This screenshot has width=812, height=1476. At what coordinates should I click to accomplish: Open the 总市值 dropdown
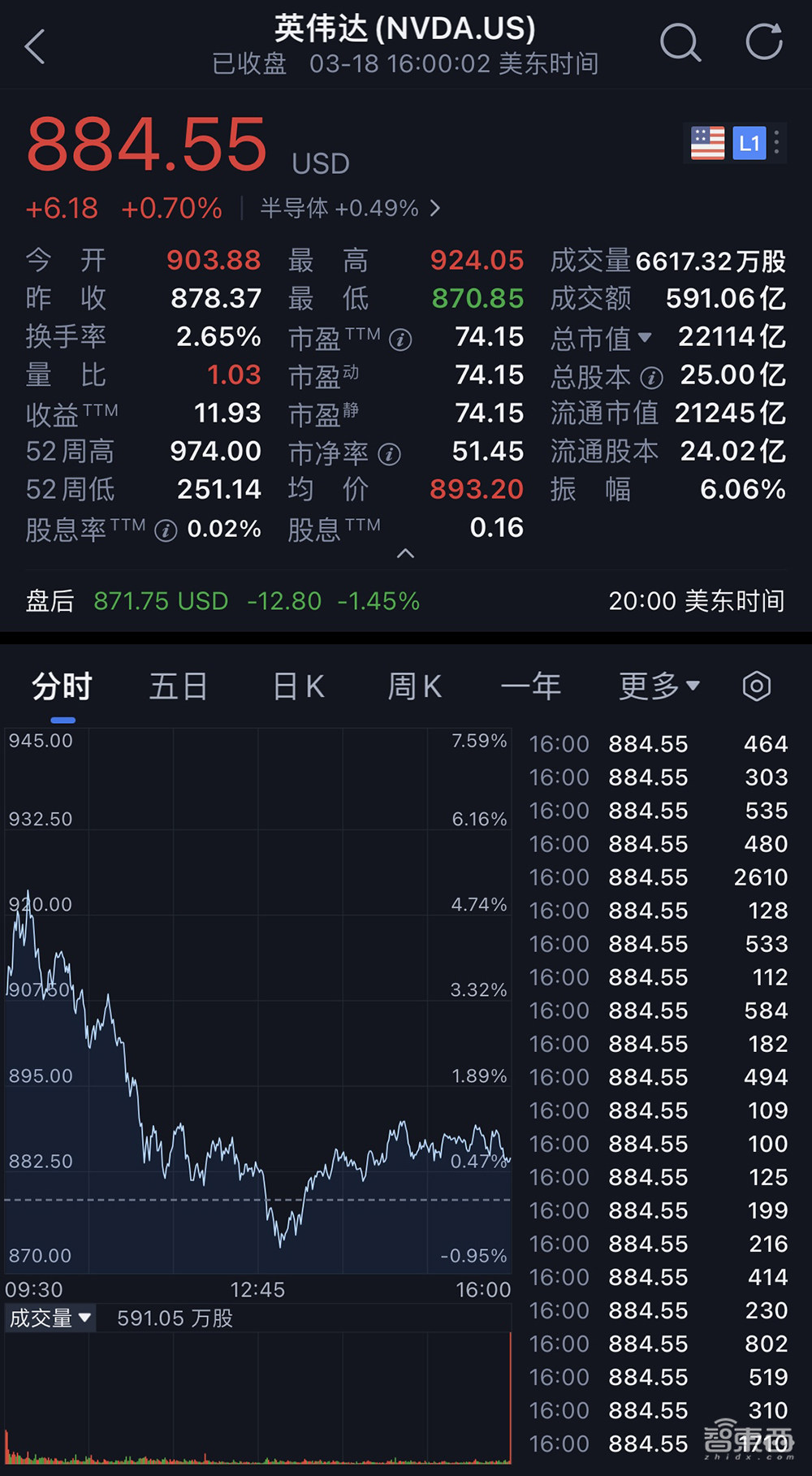pyautogui.click(x=646, y=338)
